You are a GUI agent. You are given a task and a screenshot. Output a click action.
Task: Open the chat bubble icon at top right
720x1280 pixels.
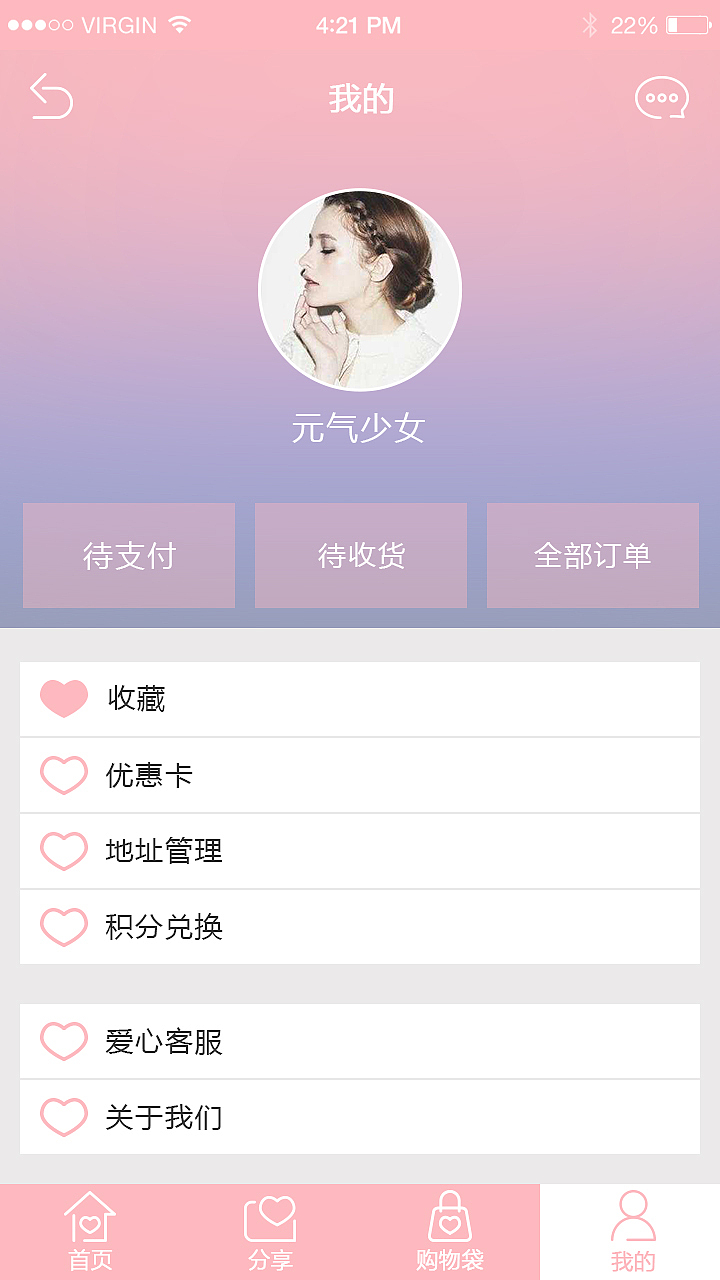pos(661,97)
